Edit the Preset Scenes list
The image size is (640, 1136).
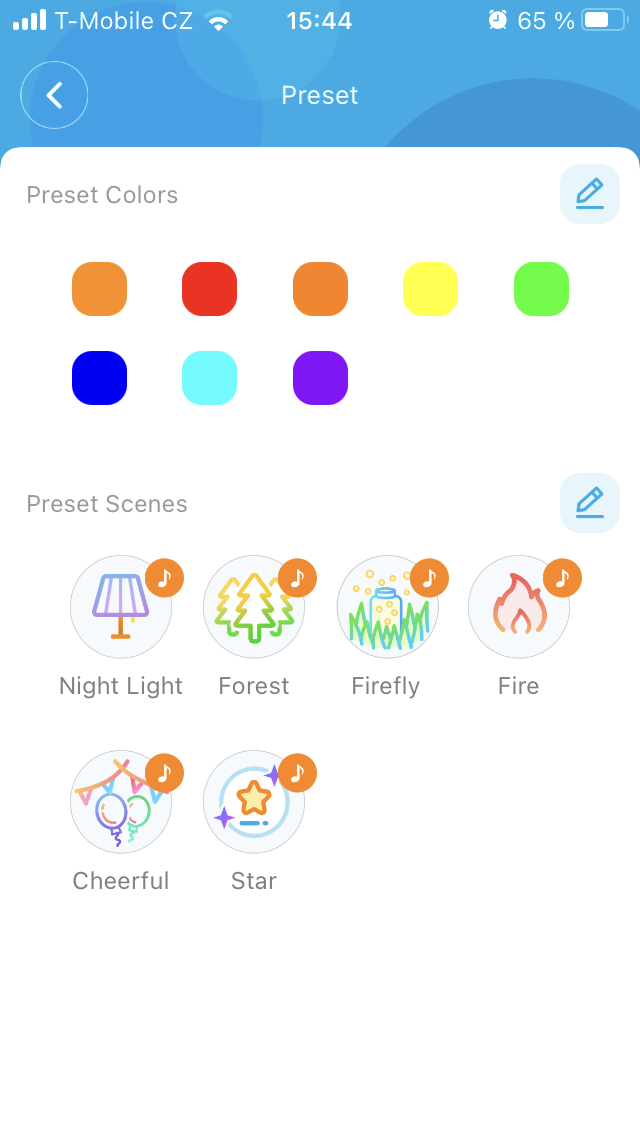[x=589, y=503]
